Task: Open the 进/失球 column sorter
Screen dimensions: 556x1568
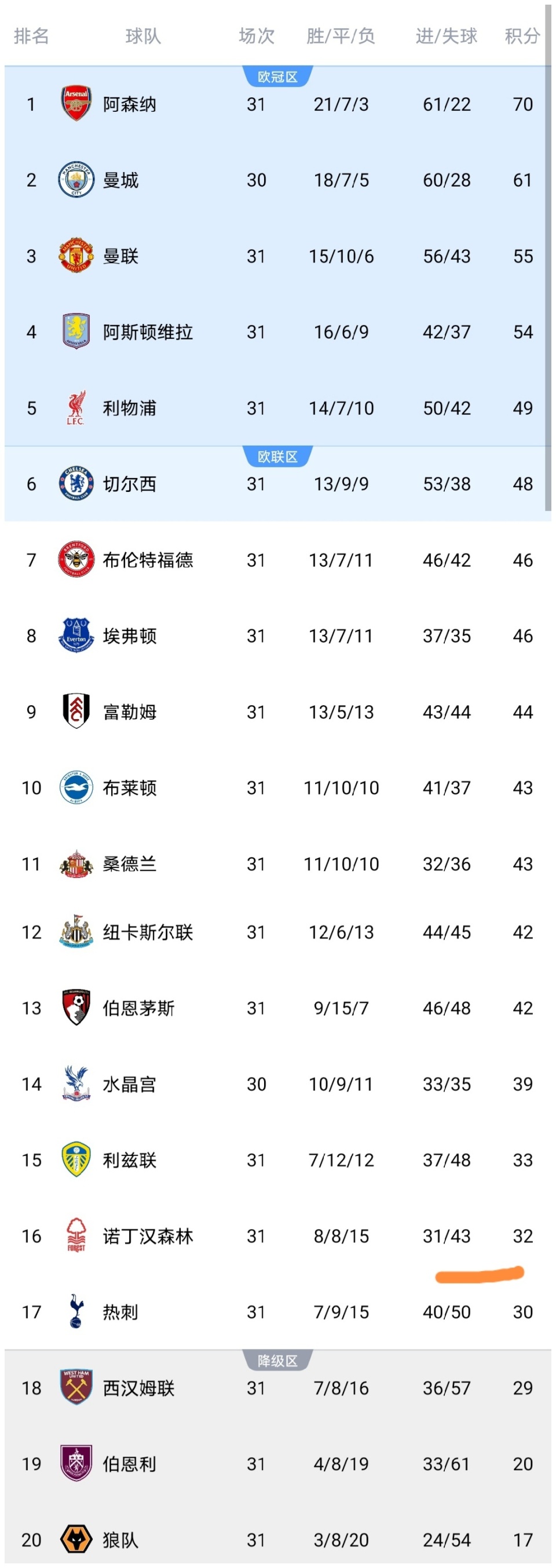Action: tap(446, 37)
